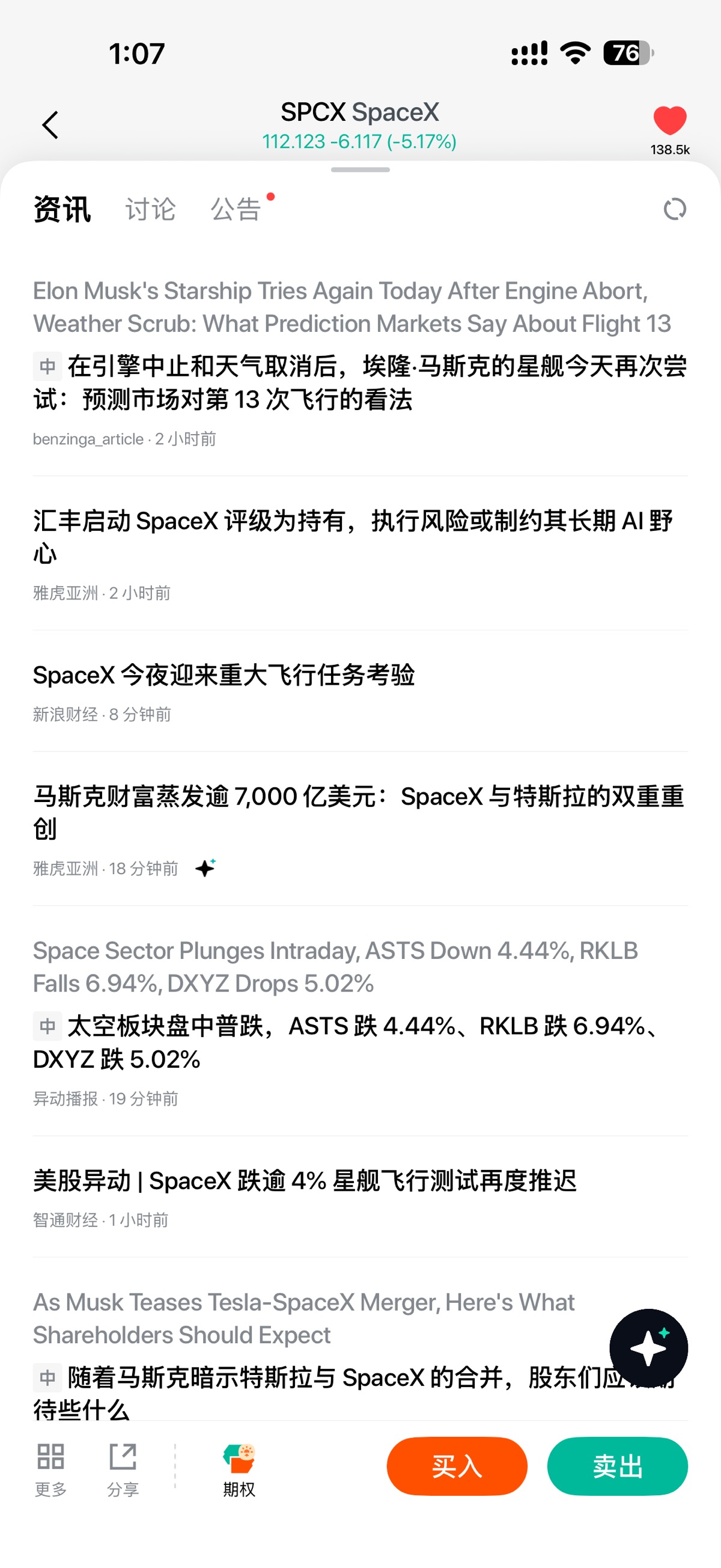The width and height of the screenshot is (721, 1568).
Task: Switch to the 公告 tab
Action: pos(236,209)
